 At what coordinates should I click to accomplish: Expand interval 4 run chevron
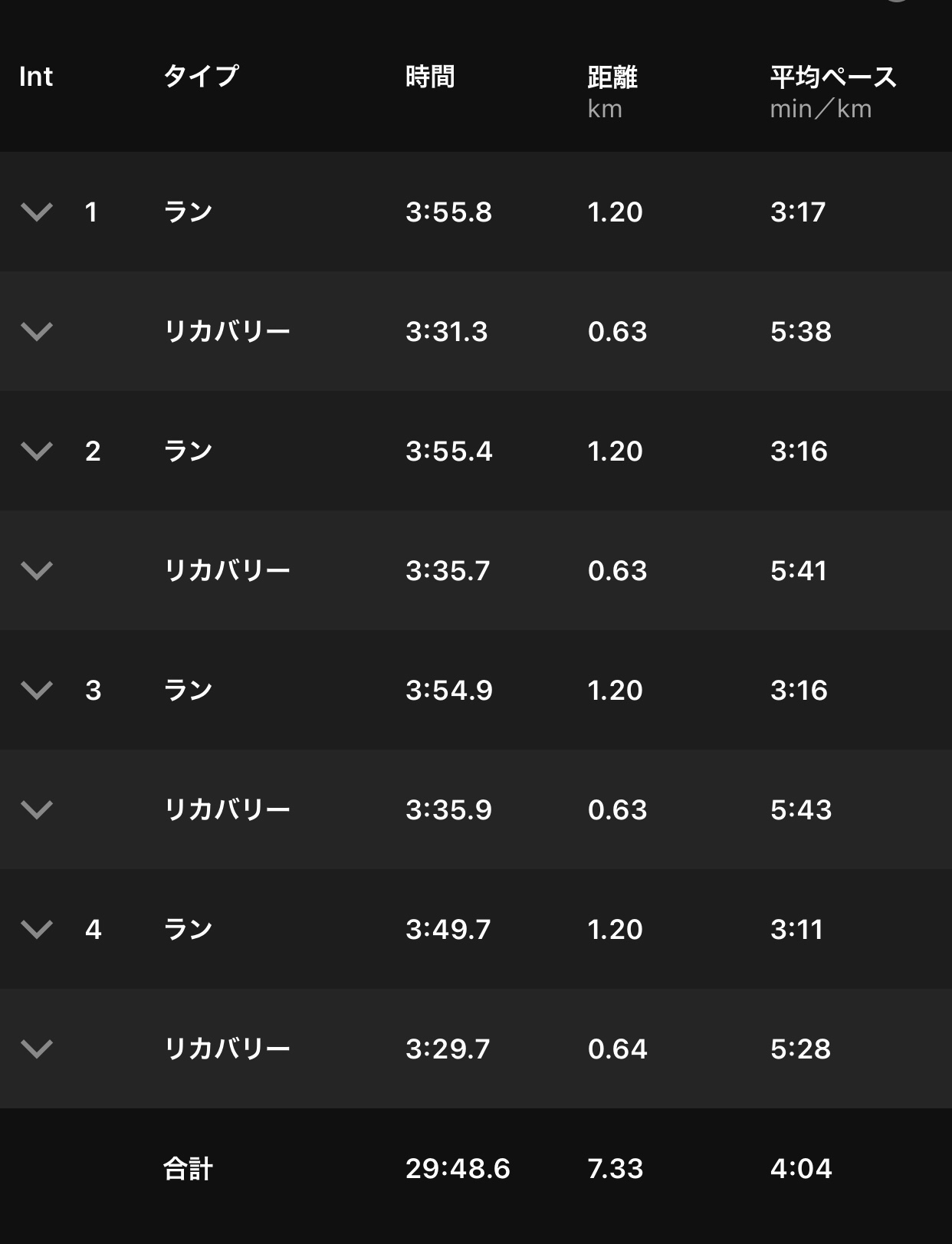[38, 929]
